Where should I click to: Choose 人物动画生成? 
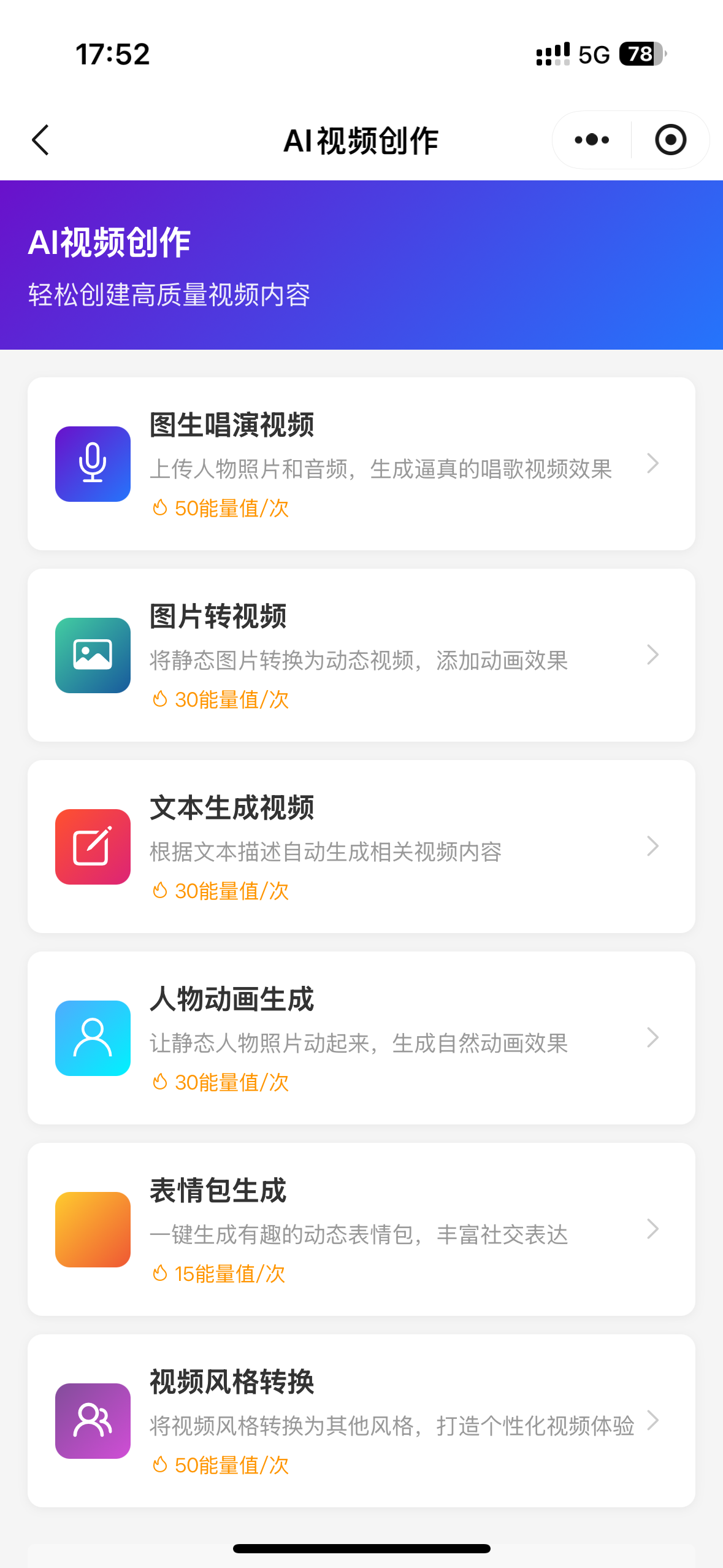pos(361,1038)
